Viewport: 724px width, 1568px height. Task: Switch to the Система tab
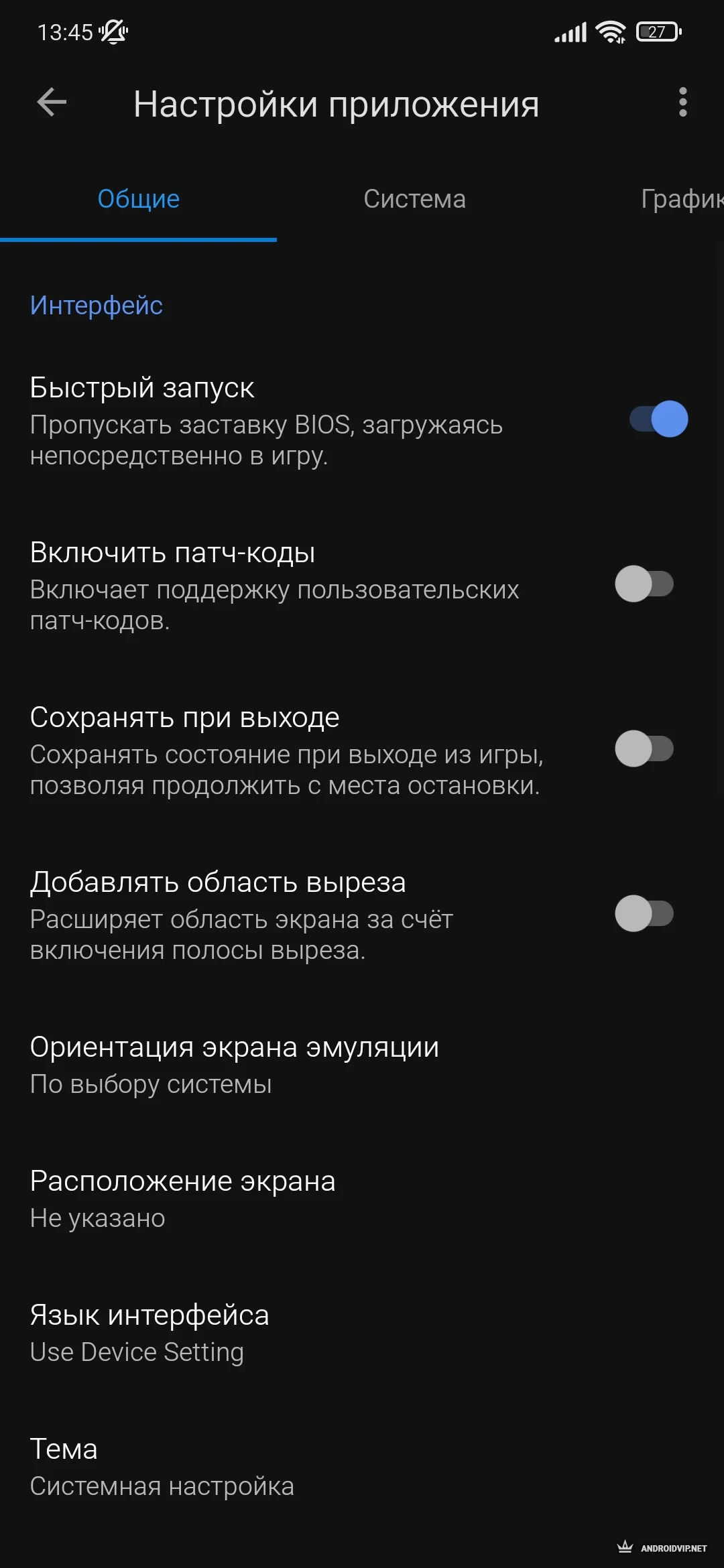pyautogui.click(x=414, y=199)
